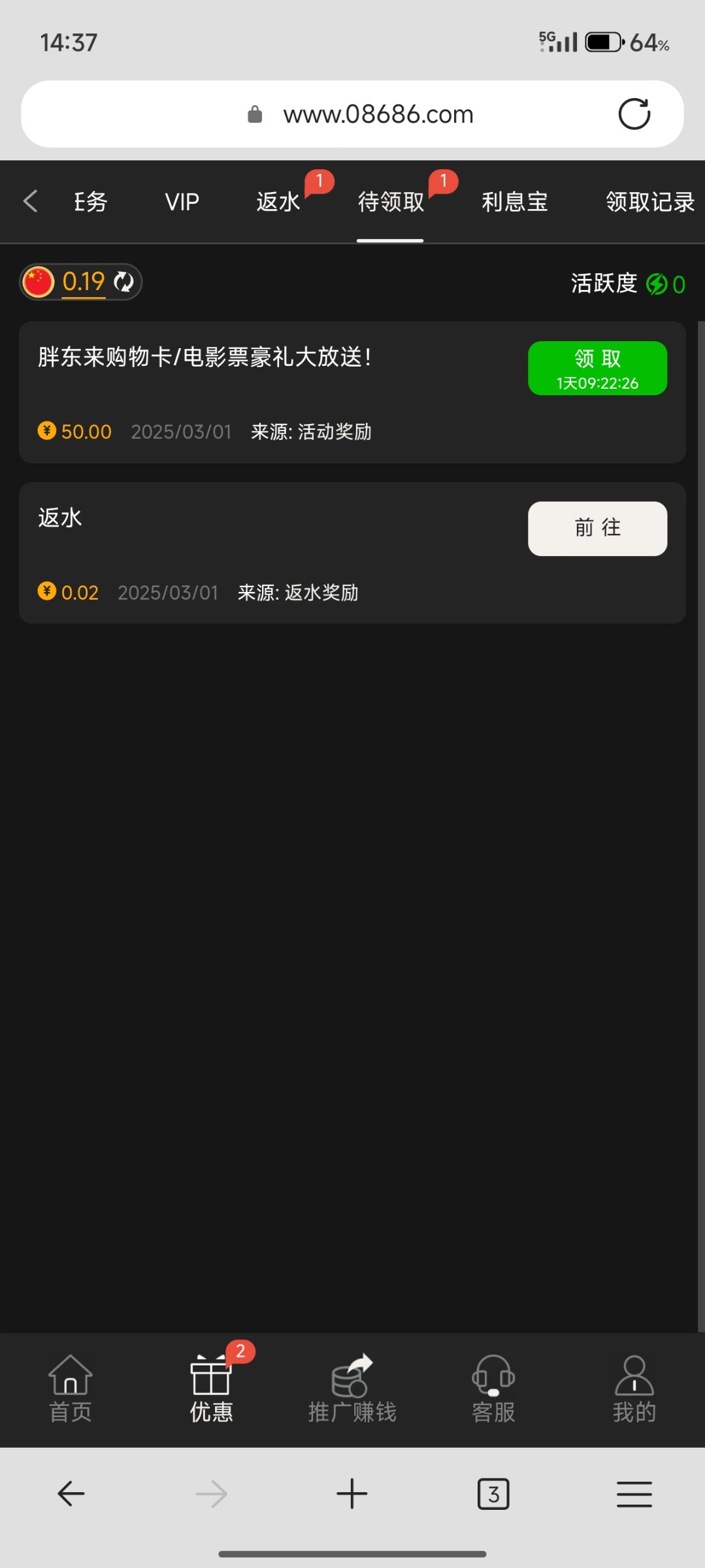Image resolution: width=705 pixels, height=1568 pixels.
Task: Reload the page in the address bar
Action: [634, 114]
